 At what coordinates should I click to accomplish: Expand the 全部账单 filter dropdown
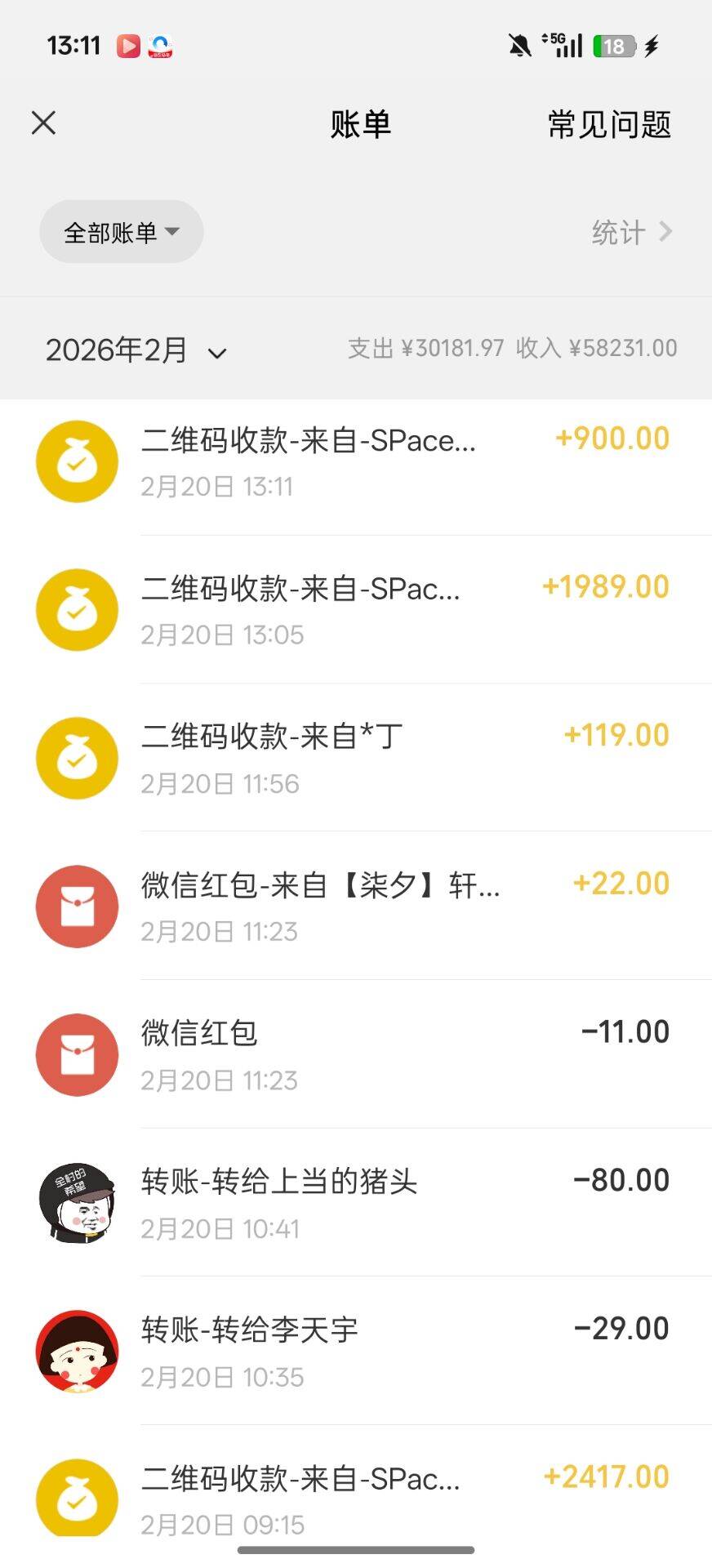[121, 233]
